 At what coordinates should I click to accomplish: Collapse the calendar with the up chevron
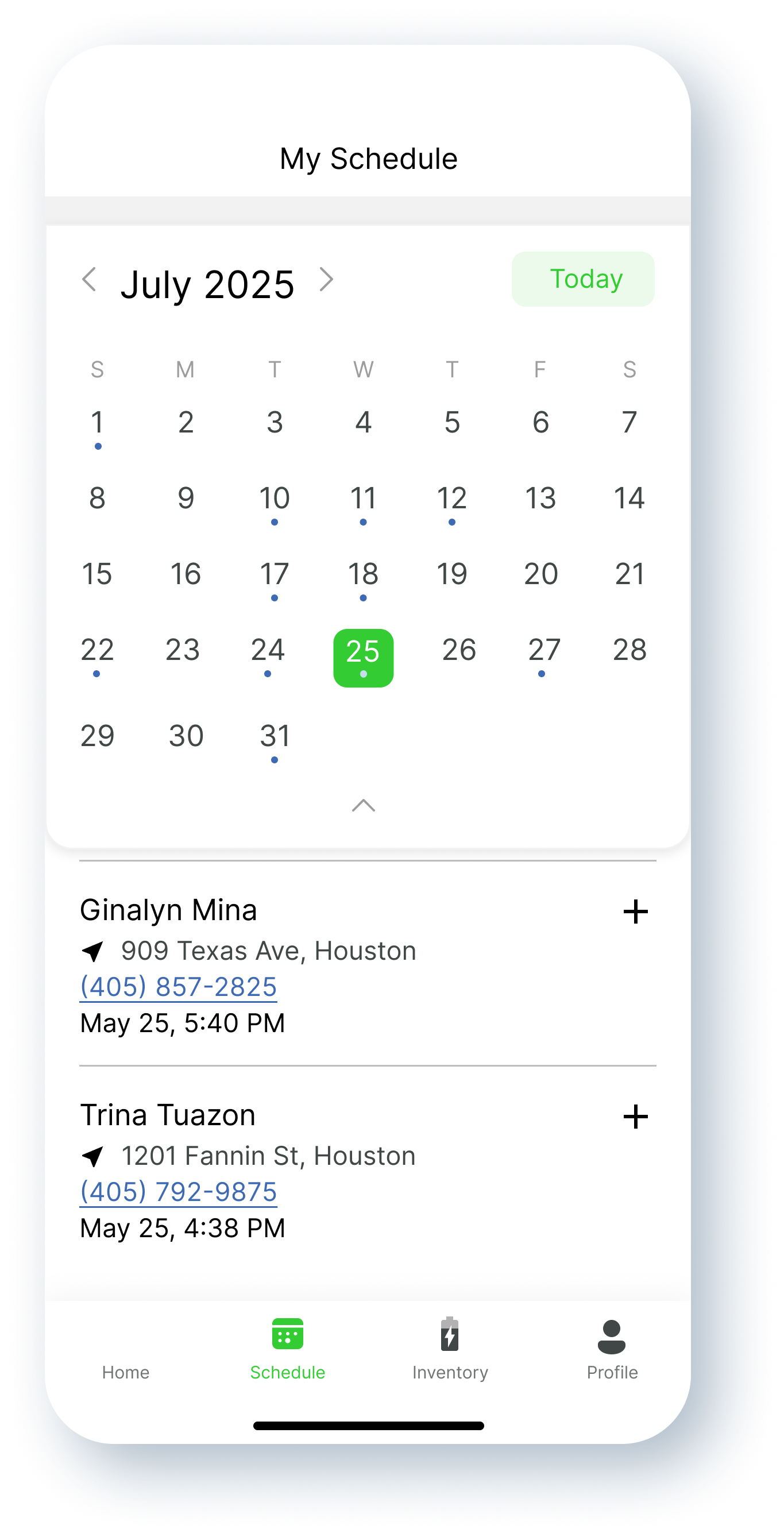364,805
